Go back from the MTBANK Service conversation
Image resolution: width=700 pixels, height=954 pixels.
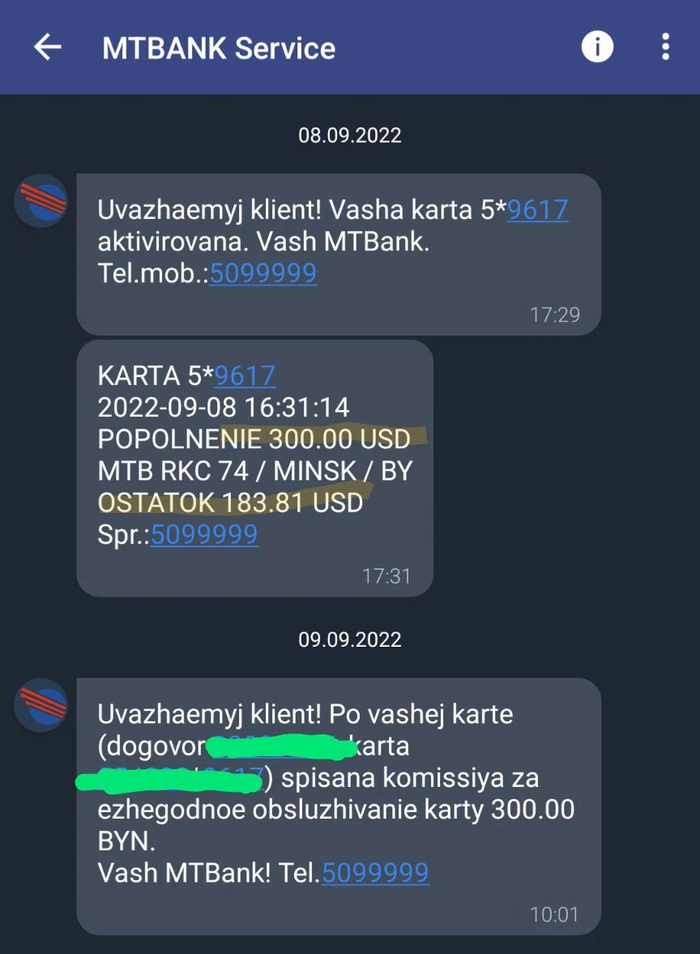(47, 47)
